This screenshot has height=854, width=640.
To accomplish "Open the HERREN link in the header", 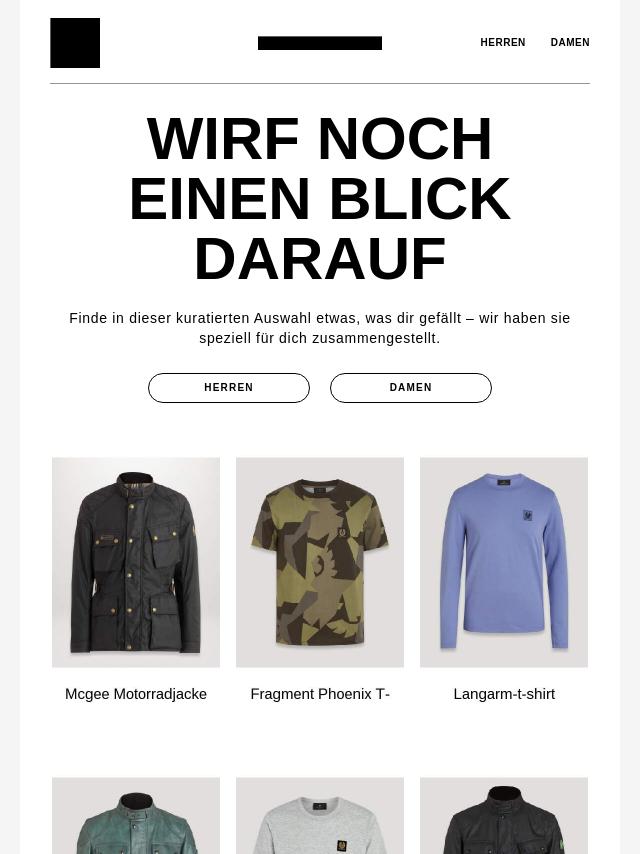I will [x=502, y=43].
